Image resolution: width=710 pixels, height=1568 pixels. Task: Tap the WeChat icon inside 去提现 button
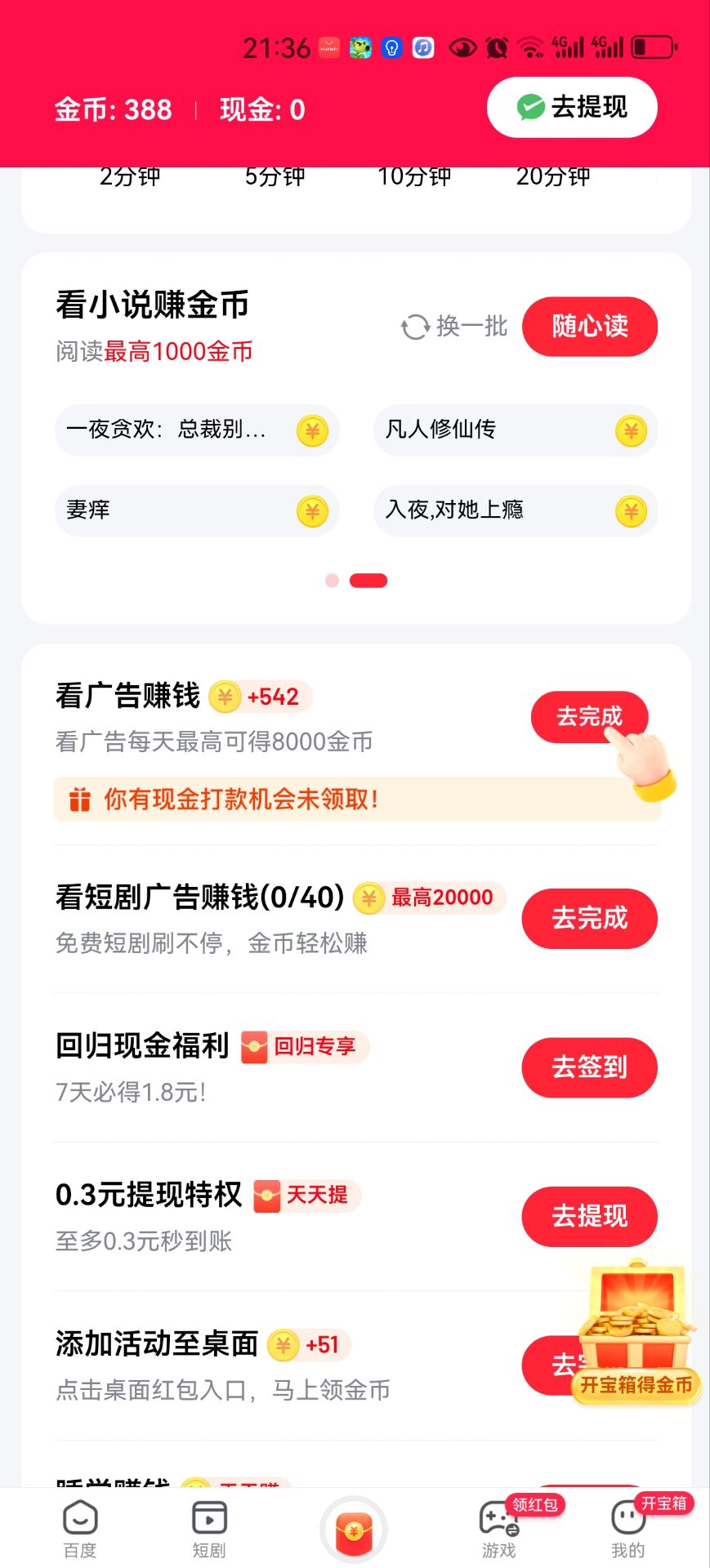[x=530, y=107]
